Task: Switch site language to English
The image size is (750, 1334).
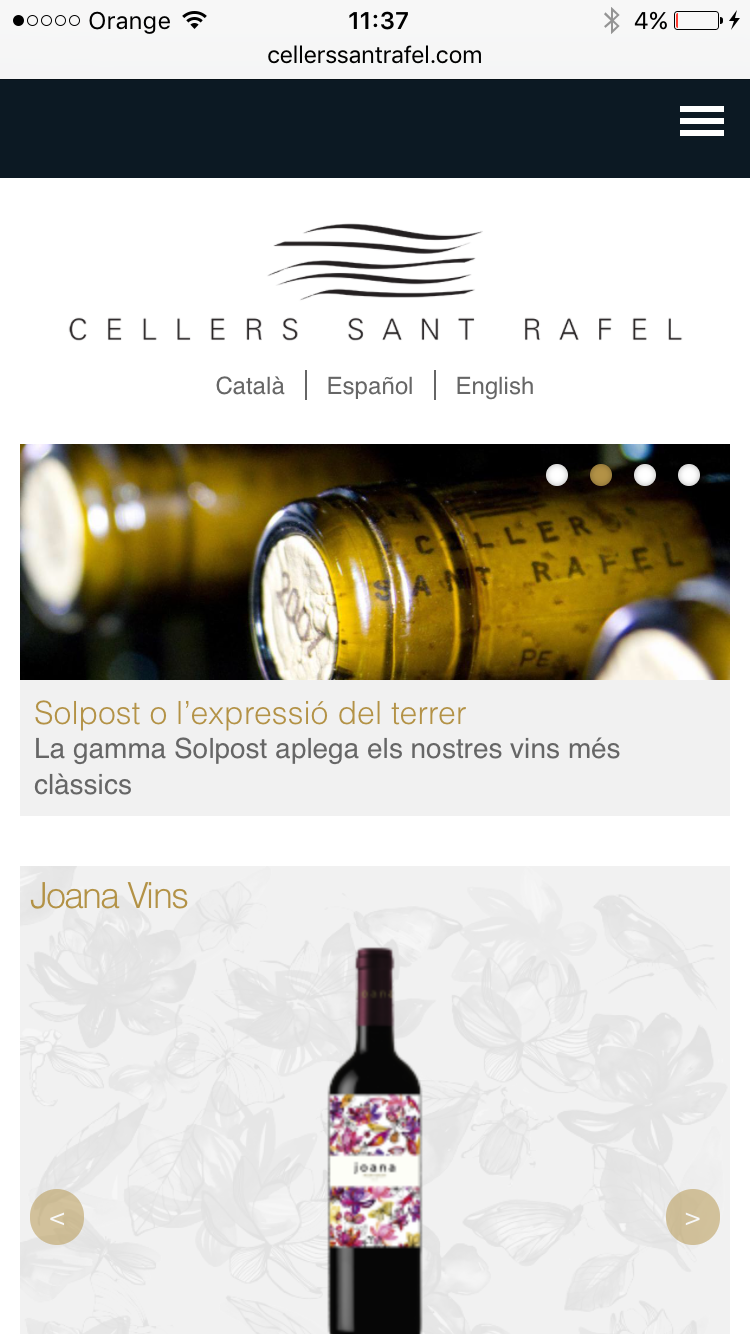Action: tap(495, 386)
